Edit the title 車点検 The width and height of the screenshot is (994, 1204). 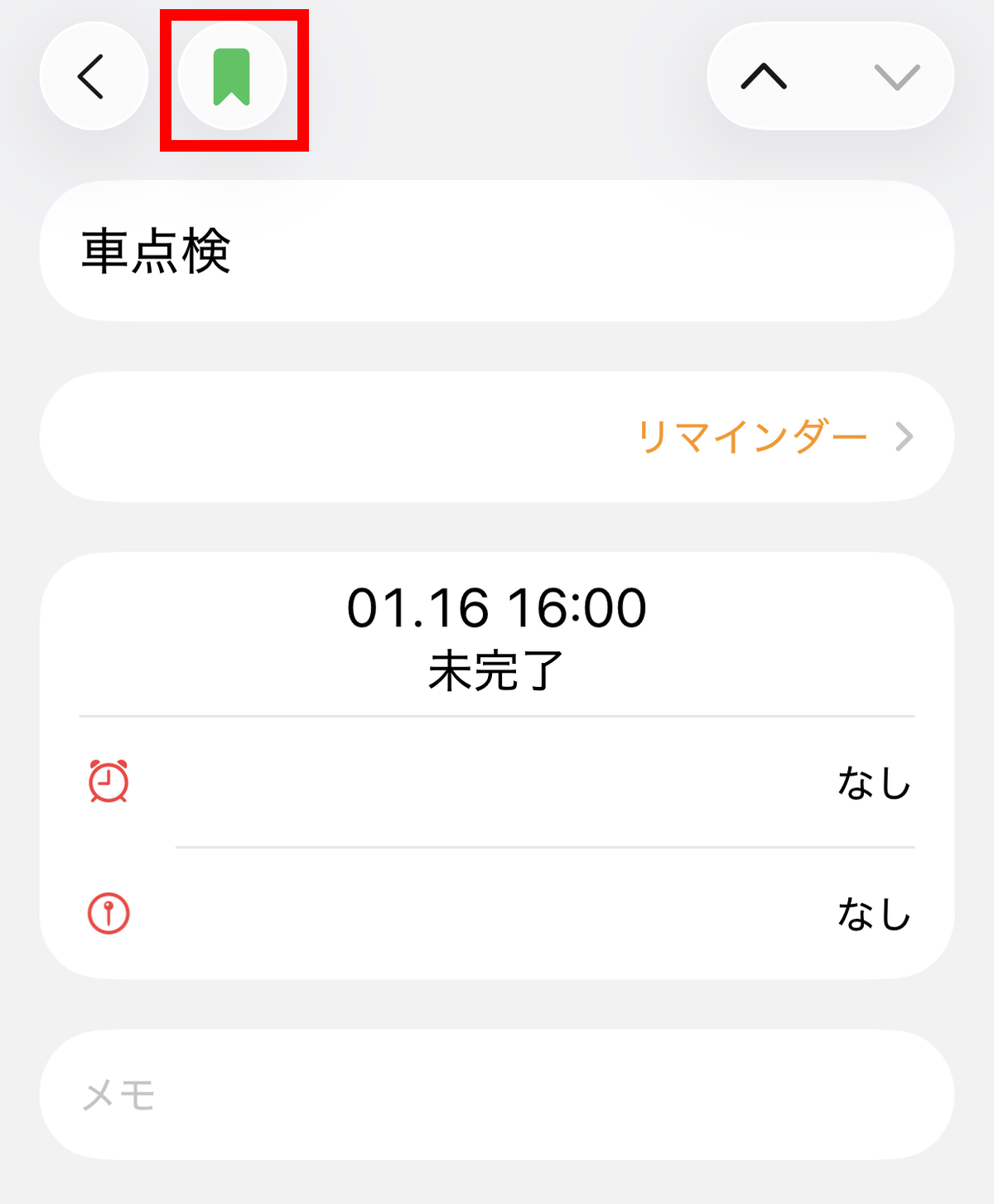pyautogui.click(x=495, y=251)
